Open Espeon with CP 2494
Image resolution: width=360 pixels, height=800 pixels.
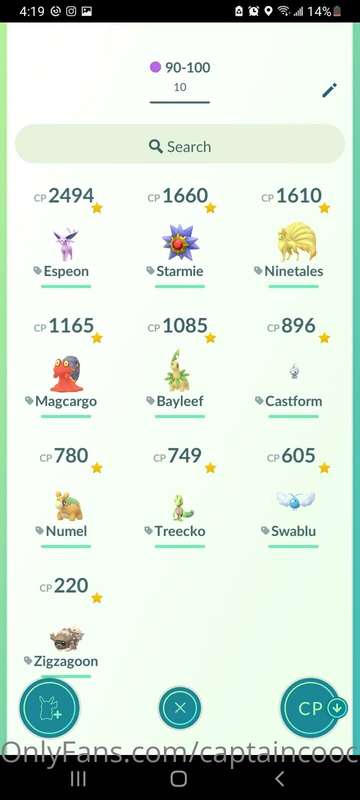[66, 237]
